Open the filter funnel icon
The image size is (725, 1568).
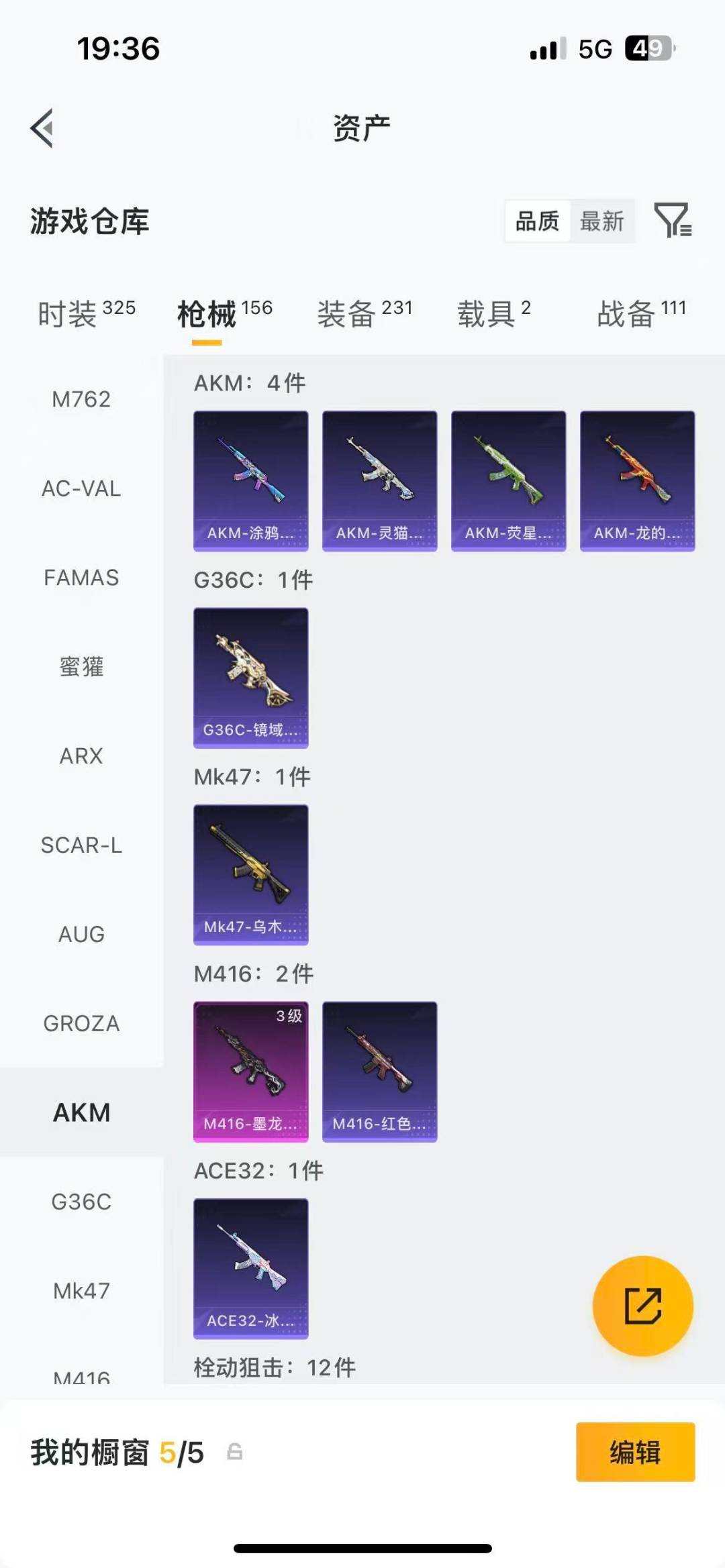[673, 220]
